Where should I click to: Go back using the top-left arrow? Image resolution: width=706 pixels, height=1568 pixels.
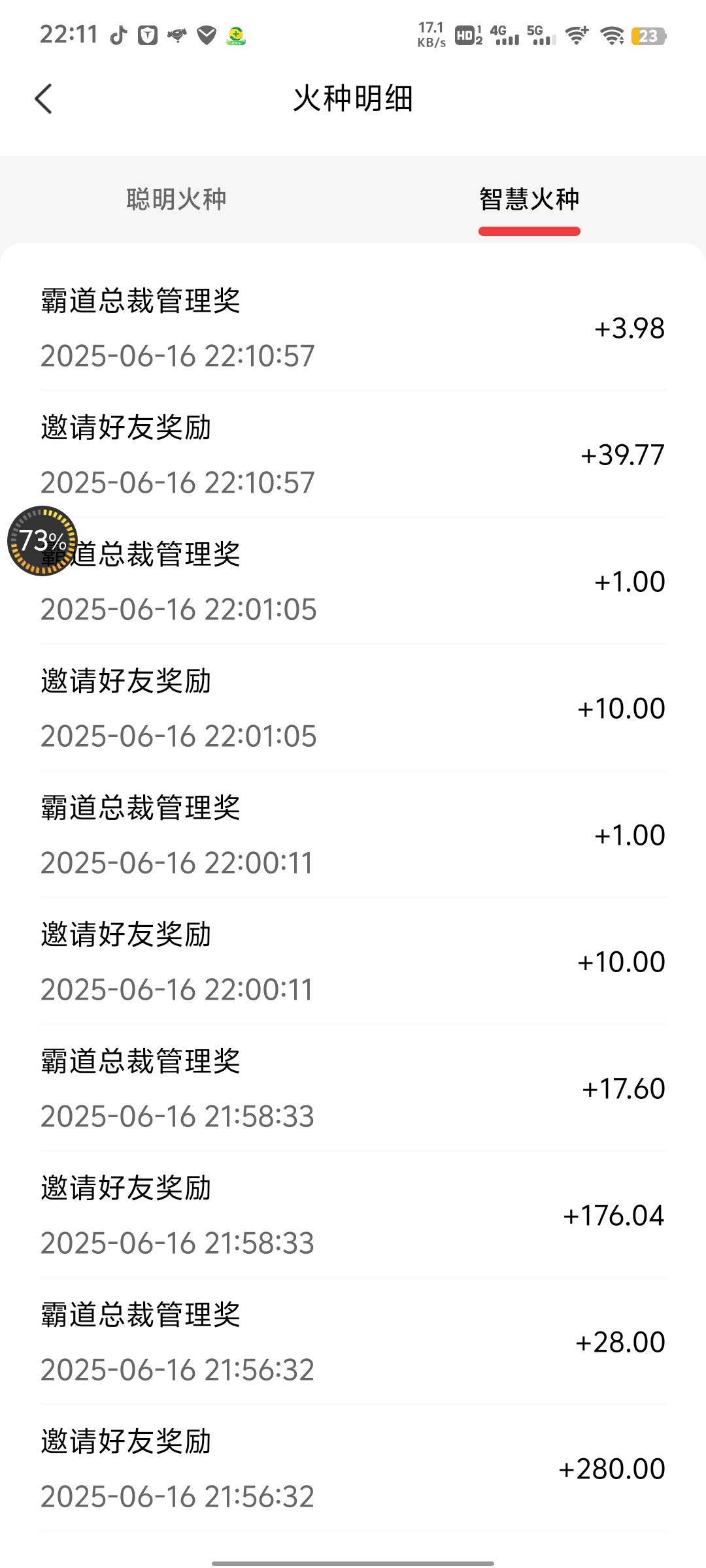pos(44,99)
